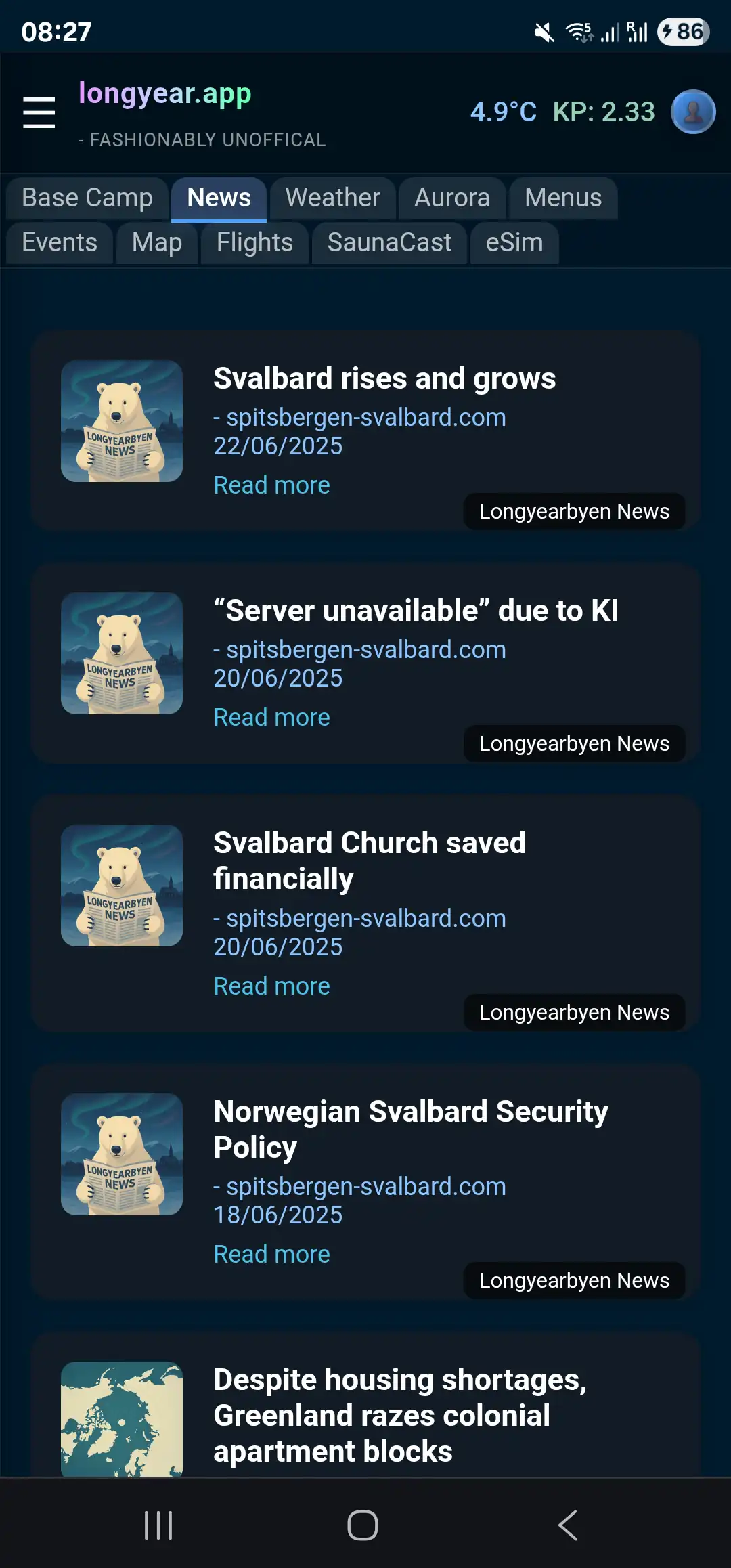731x1568 pixels.
Task: Read more about Svalbard Church saved financially
Action: (x=271, y=986)
